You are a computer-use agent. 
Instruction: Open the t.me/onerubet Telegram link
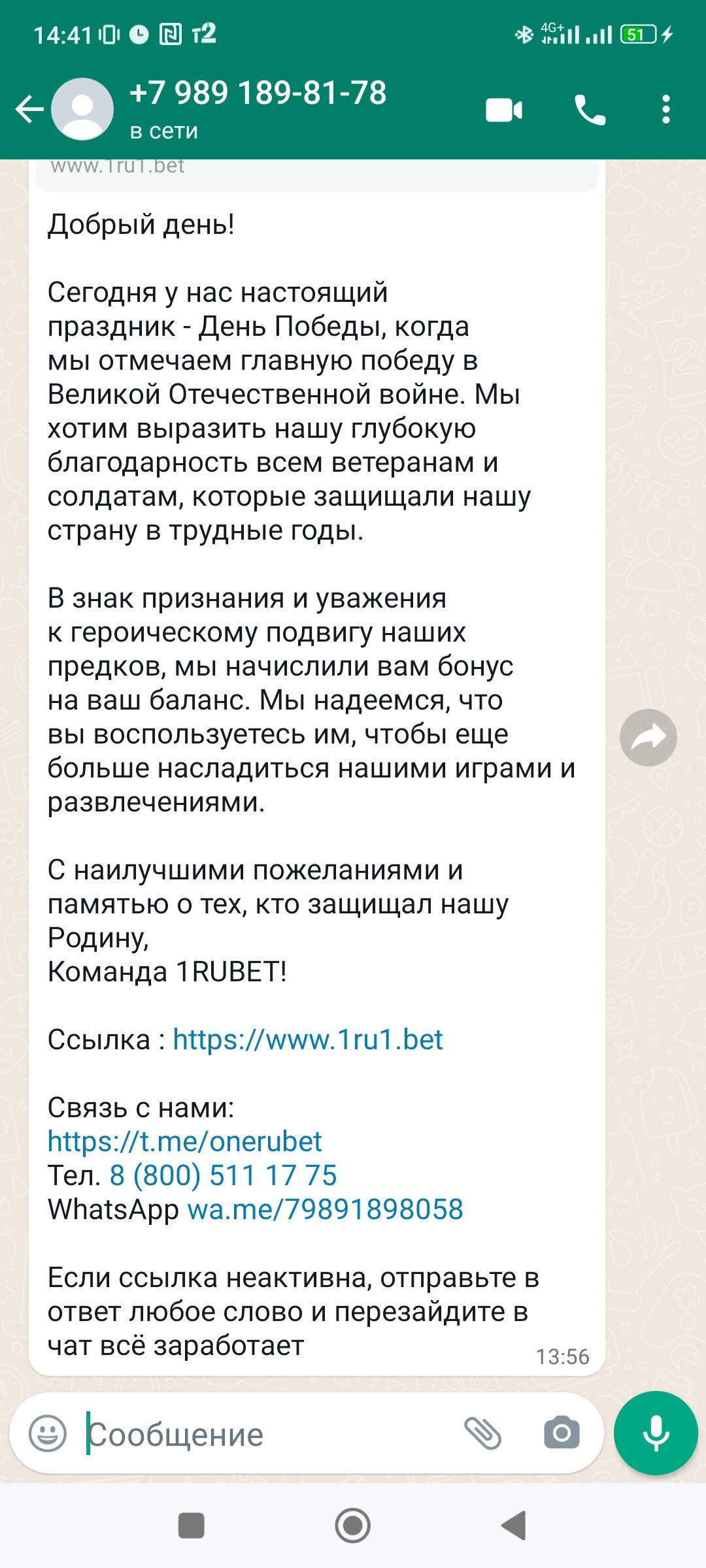coord(184,1141)
